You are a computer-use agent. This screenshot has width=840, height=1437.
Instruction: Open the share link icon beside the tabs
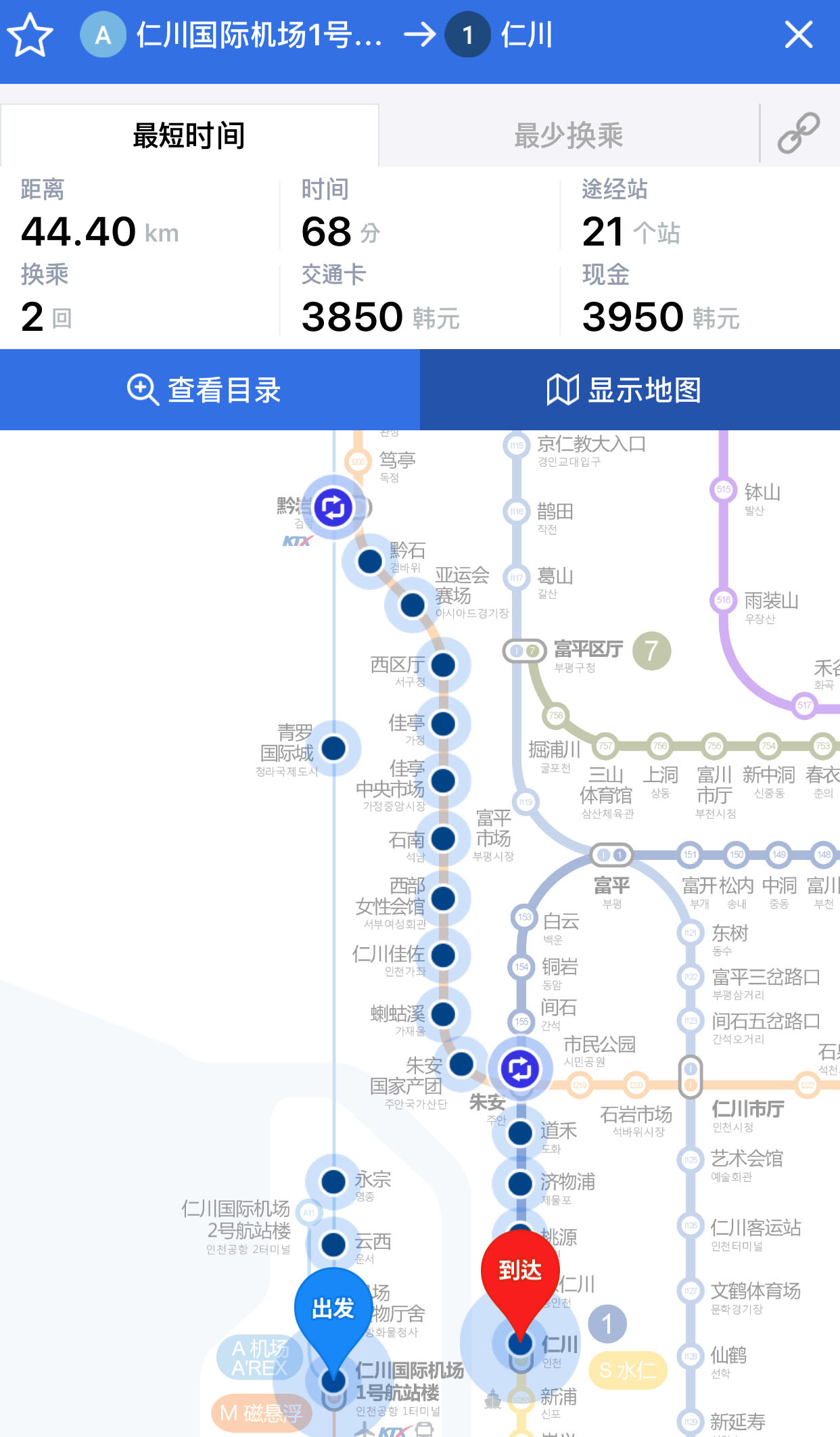pyautogui.click(x=800, y=134)
